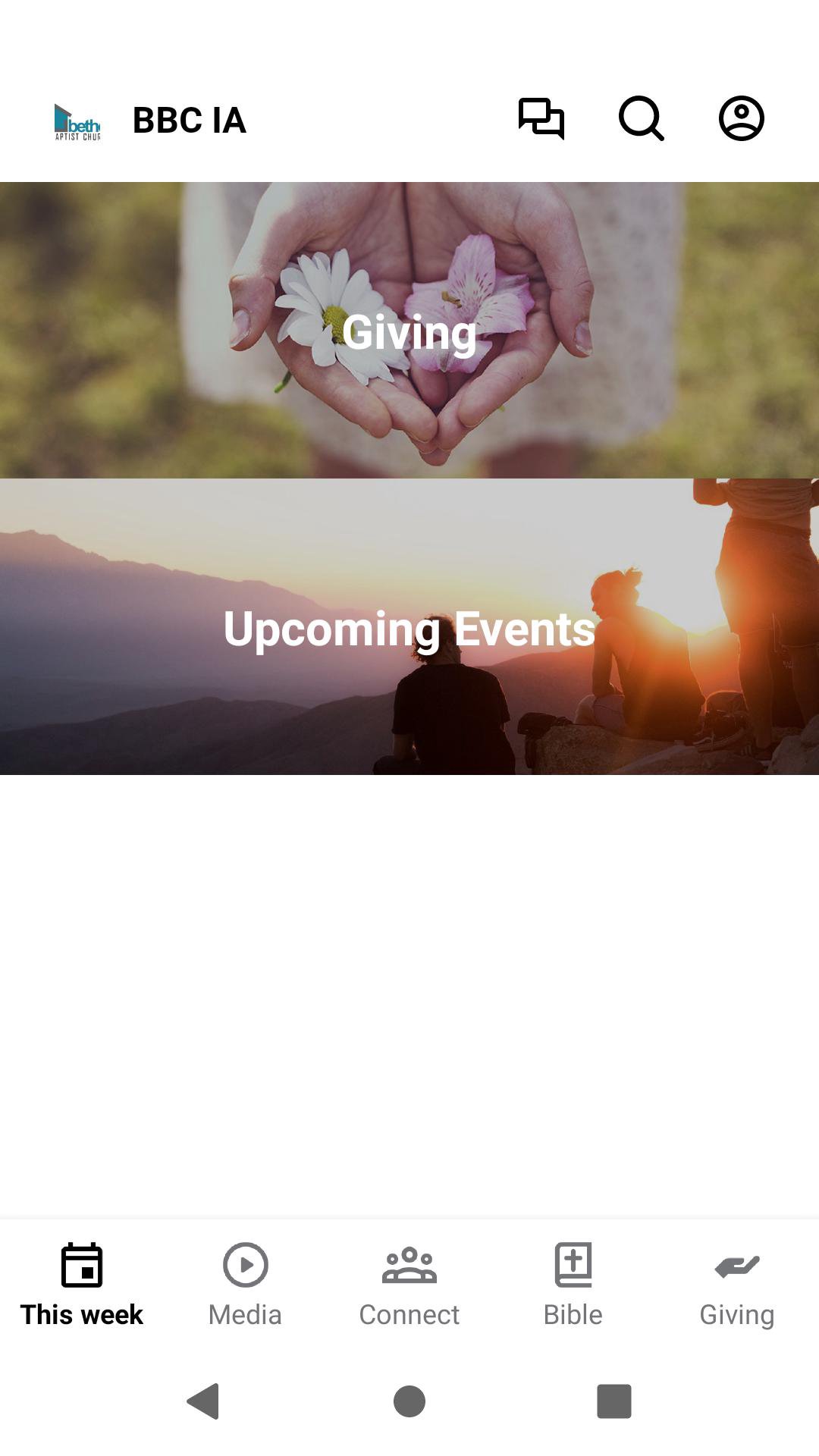Open the messages chat icon
Viewport: 819px width, 1456px height.
[541, 119]
